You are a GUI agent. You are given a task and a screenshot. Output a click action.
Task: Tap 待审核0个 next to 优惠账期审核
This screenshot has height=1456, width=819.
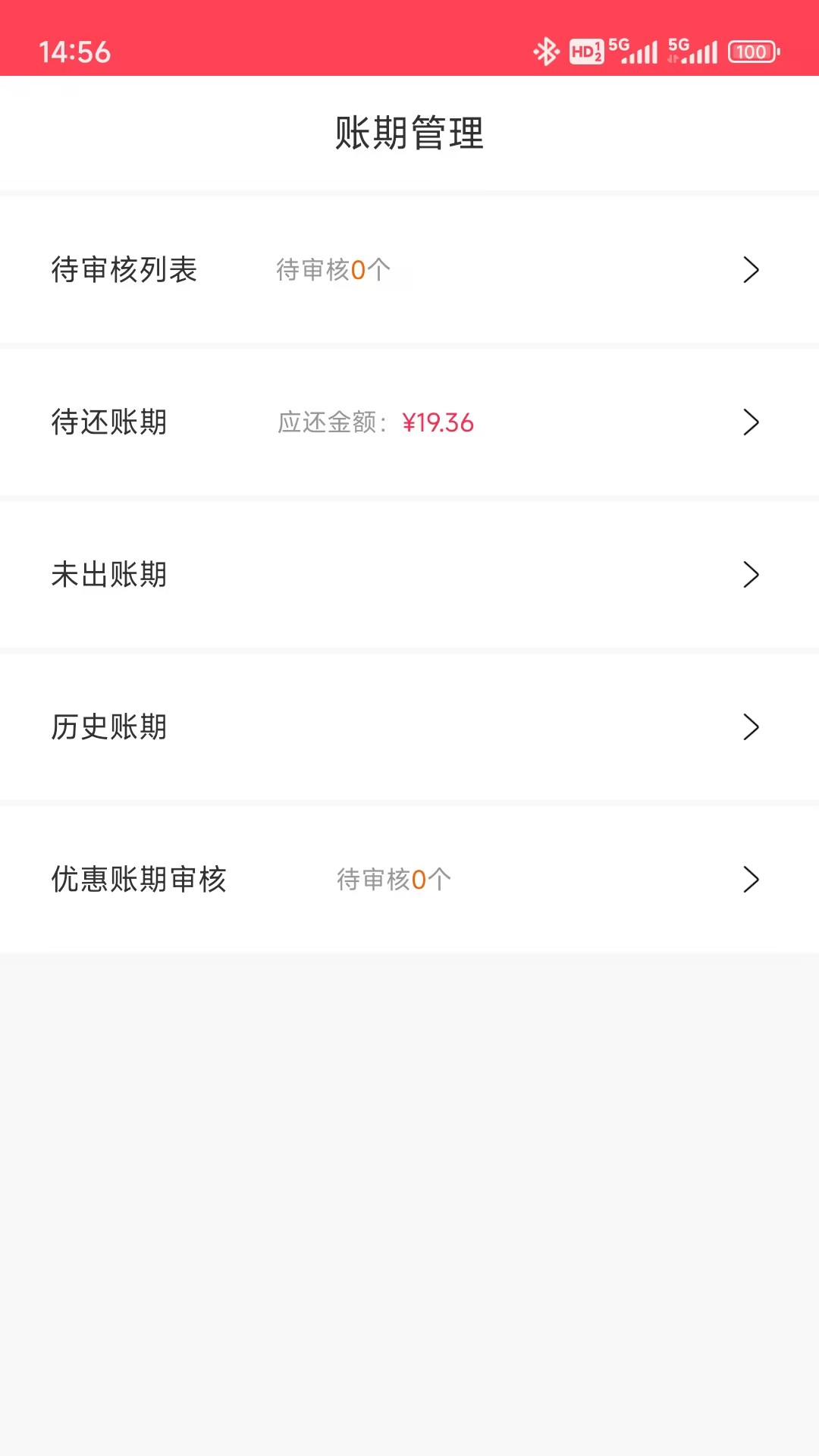point(393,879)
